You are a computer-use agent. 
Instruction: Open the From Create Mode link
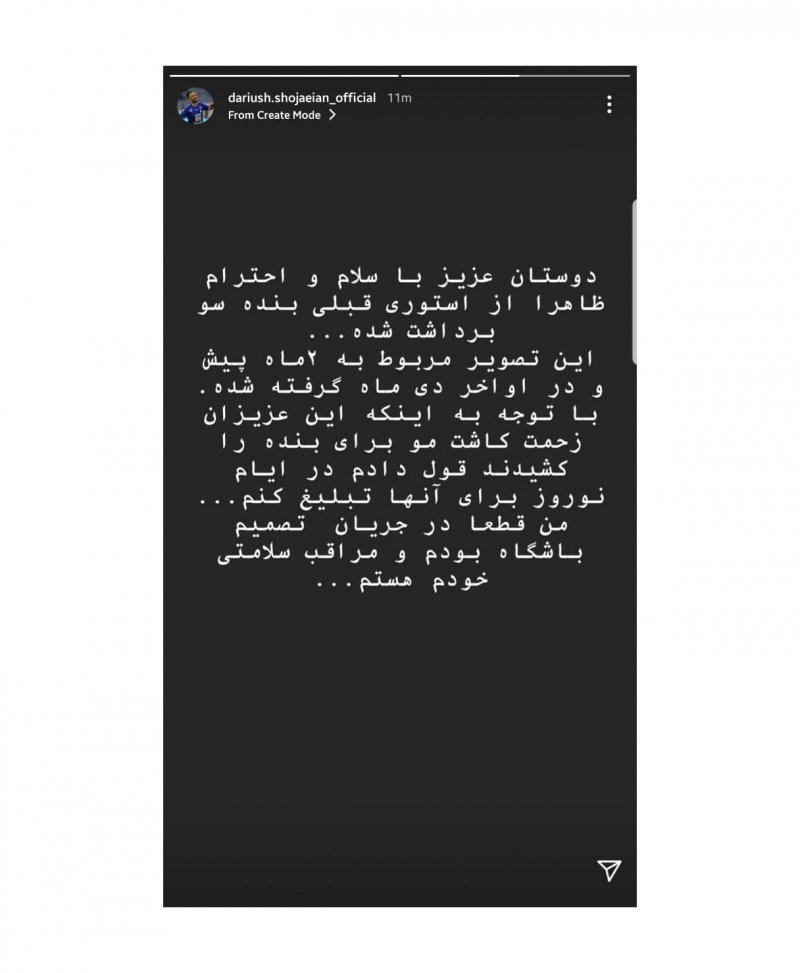click(x=281, y=115)
